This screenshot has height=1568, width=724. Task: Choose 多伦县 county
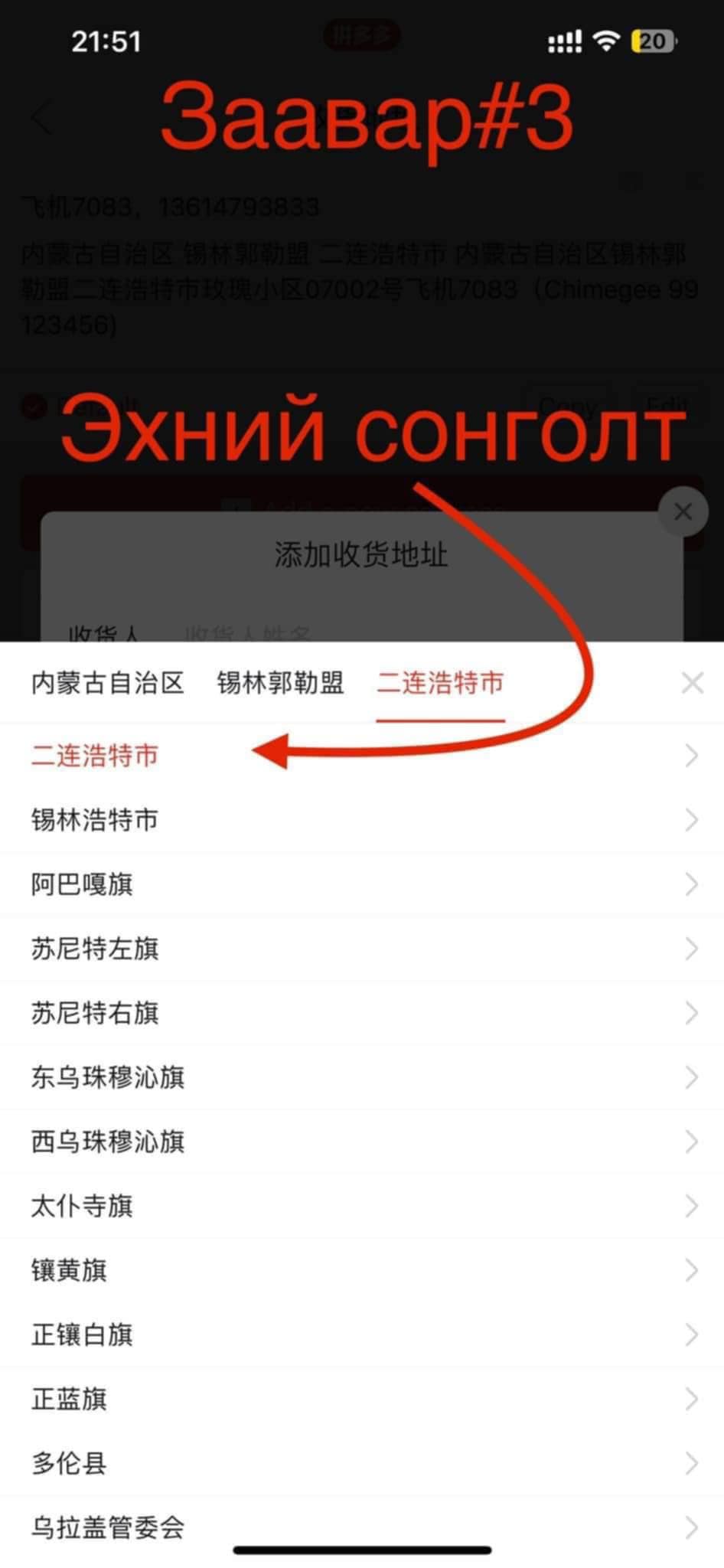coord(69,1463)
